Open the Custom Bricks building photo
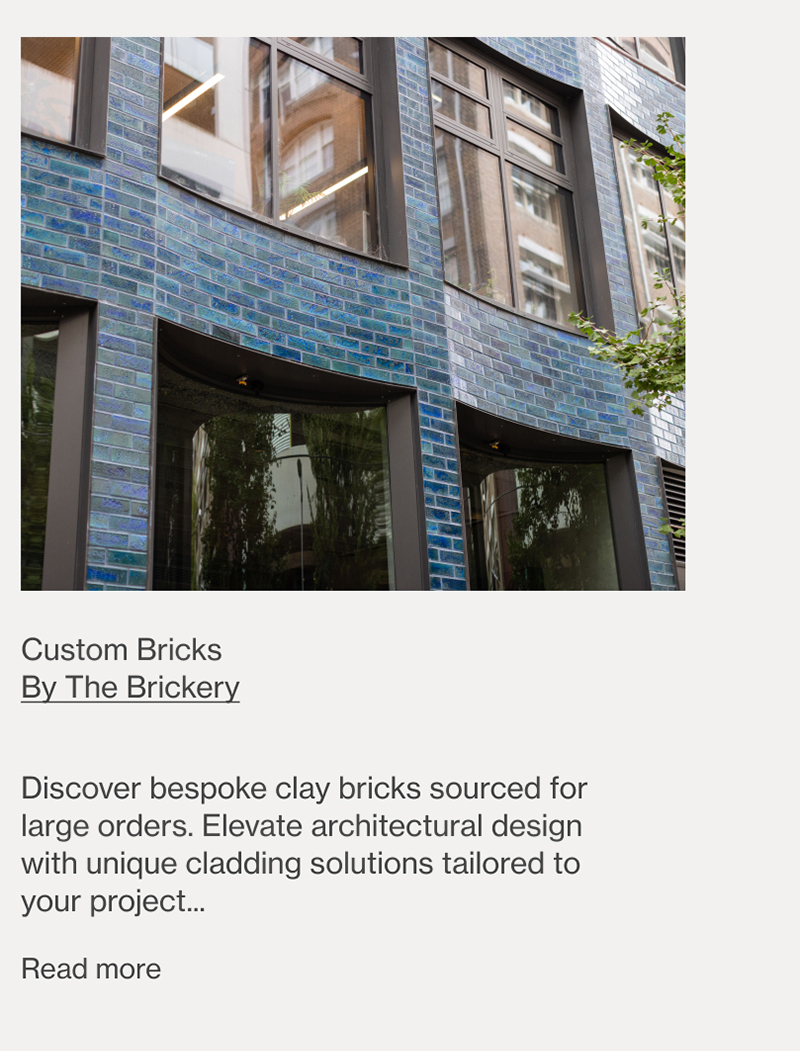This screenshot has width=800, height=1051. pos(352,313)
